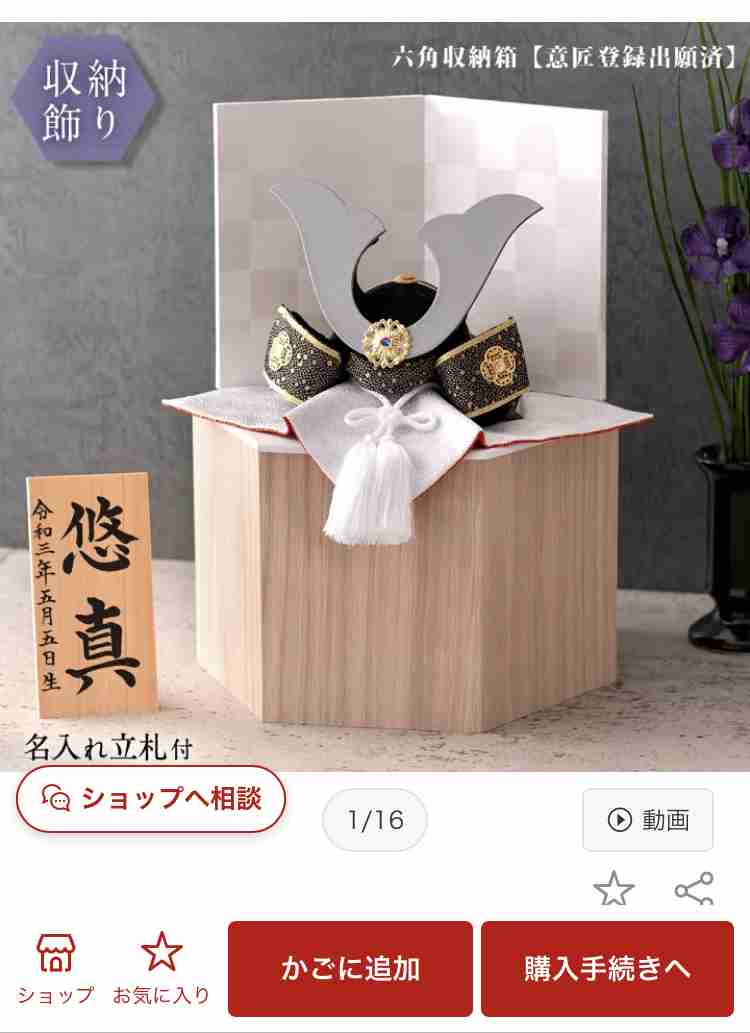Open the helmet product image full screen

[400, 400]
